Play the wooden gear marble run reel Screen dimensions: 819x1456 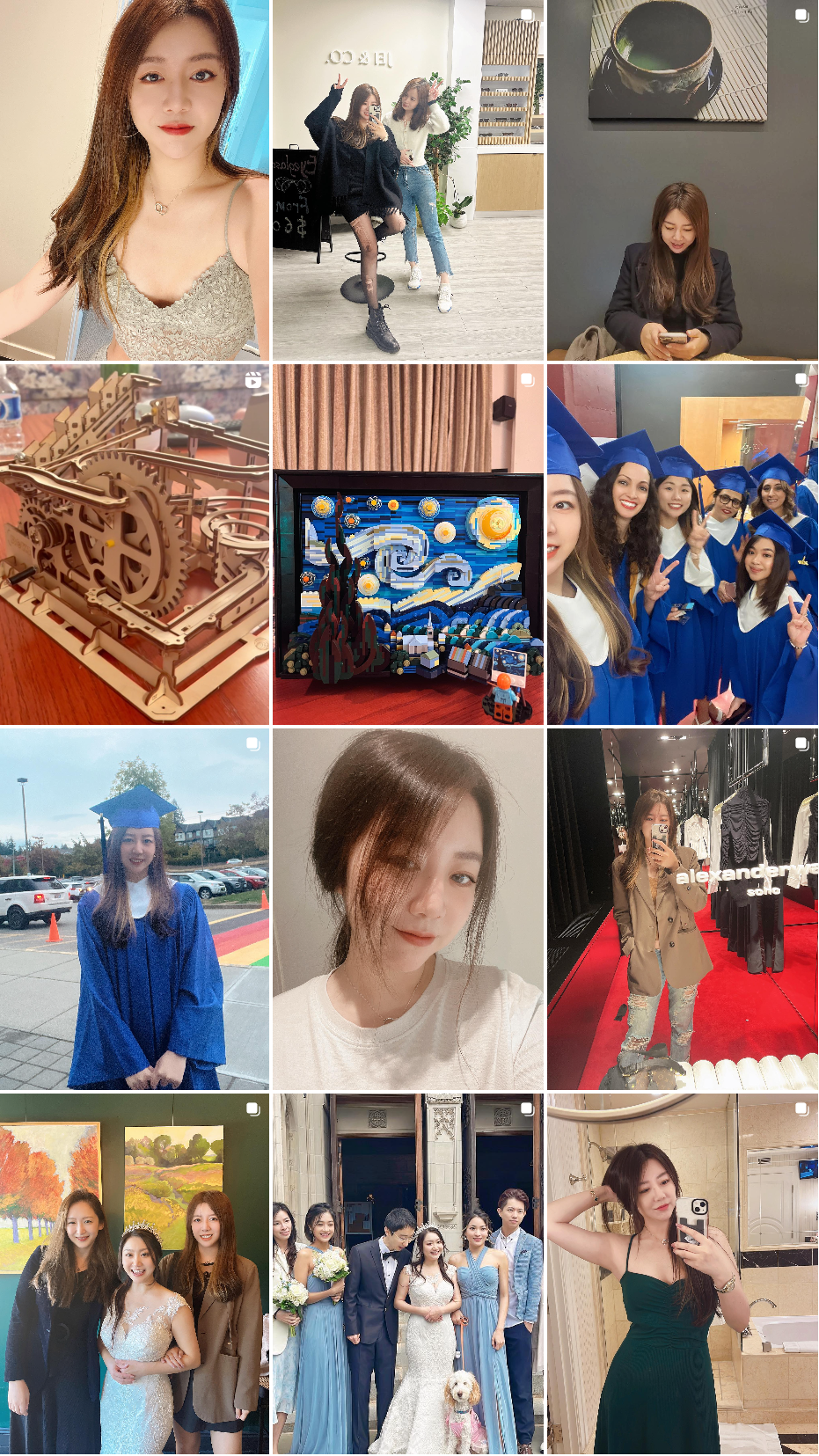click(135, 545)
